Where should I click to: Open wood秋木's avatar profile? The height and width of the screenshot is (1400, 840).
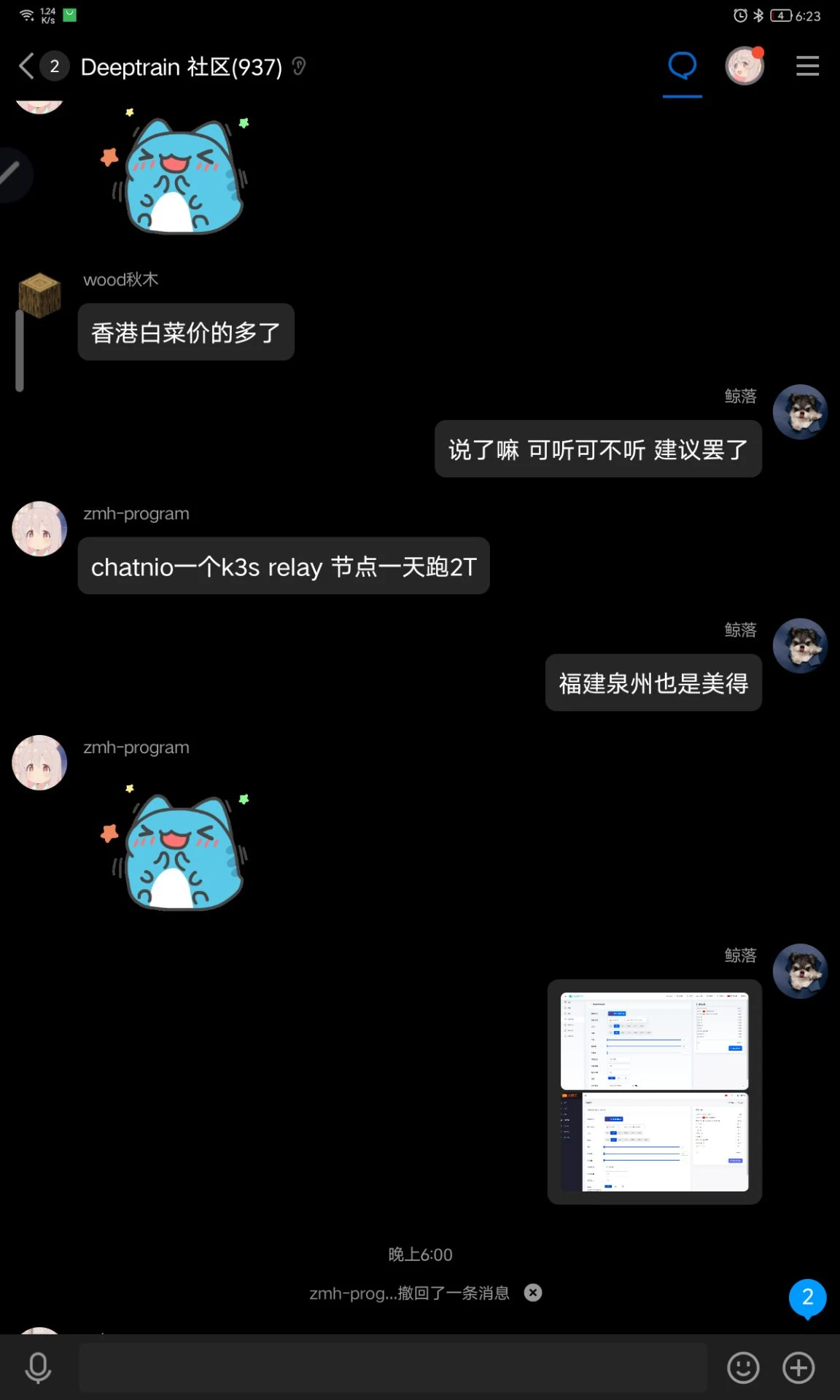coord(39,295)
